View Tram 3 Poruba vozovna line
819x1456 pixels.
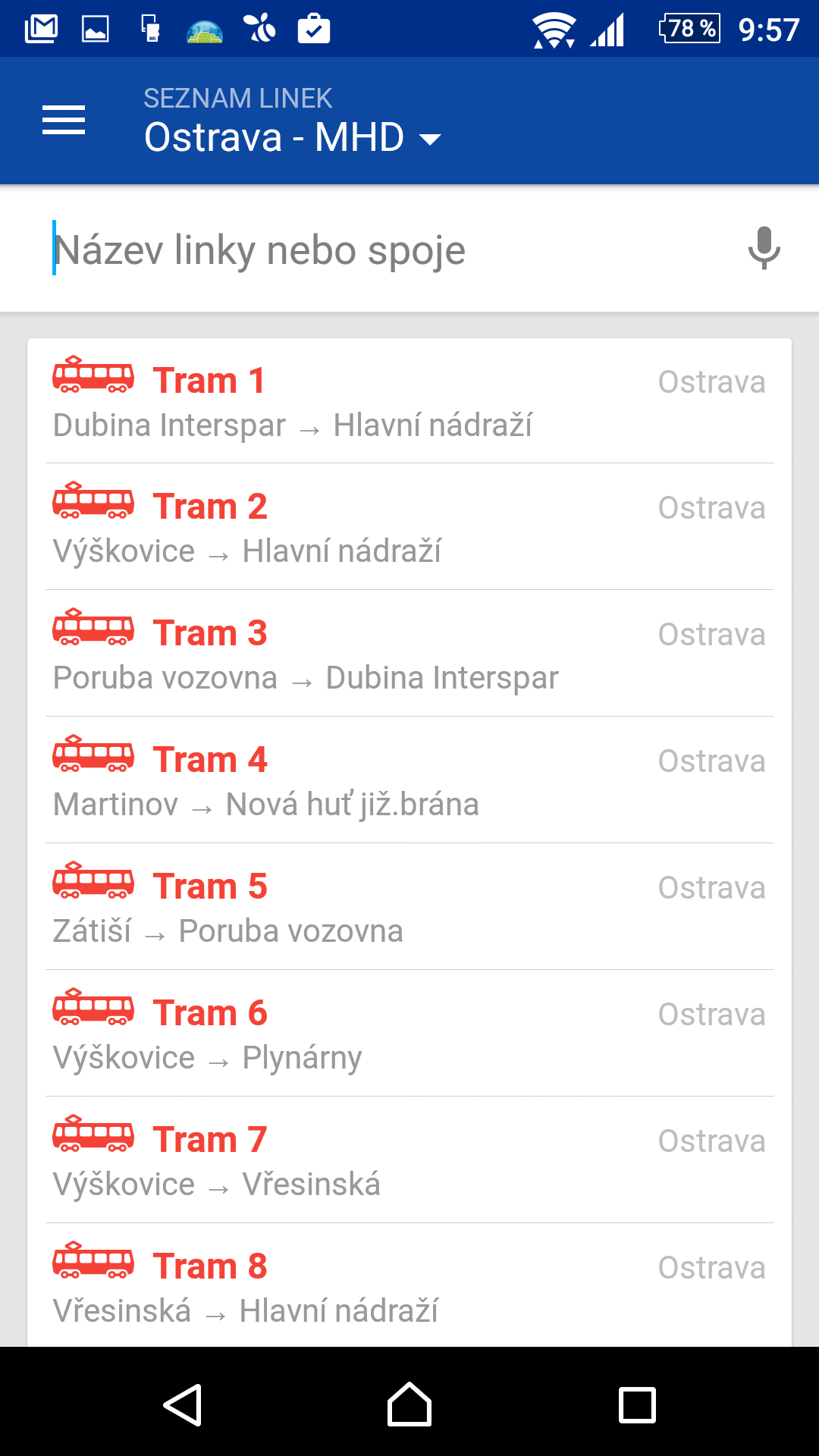click(409, 654)
